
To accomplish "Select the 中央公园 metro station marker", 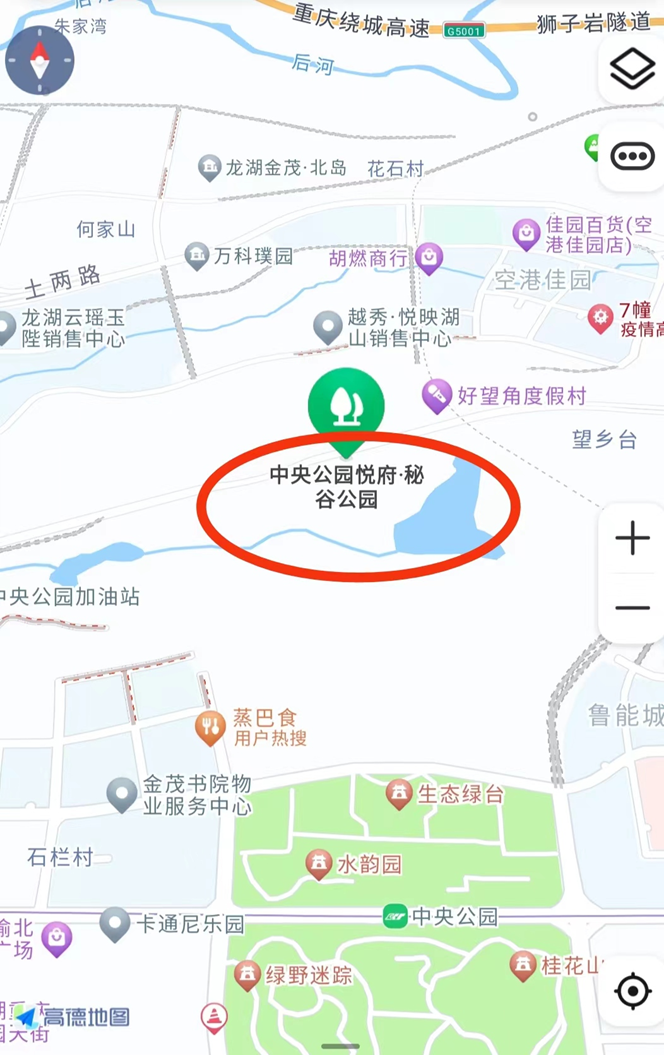I will [x=396, y=916].
